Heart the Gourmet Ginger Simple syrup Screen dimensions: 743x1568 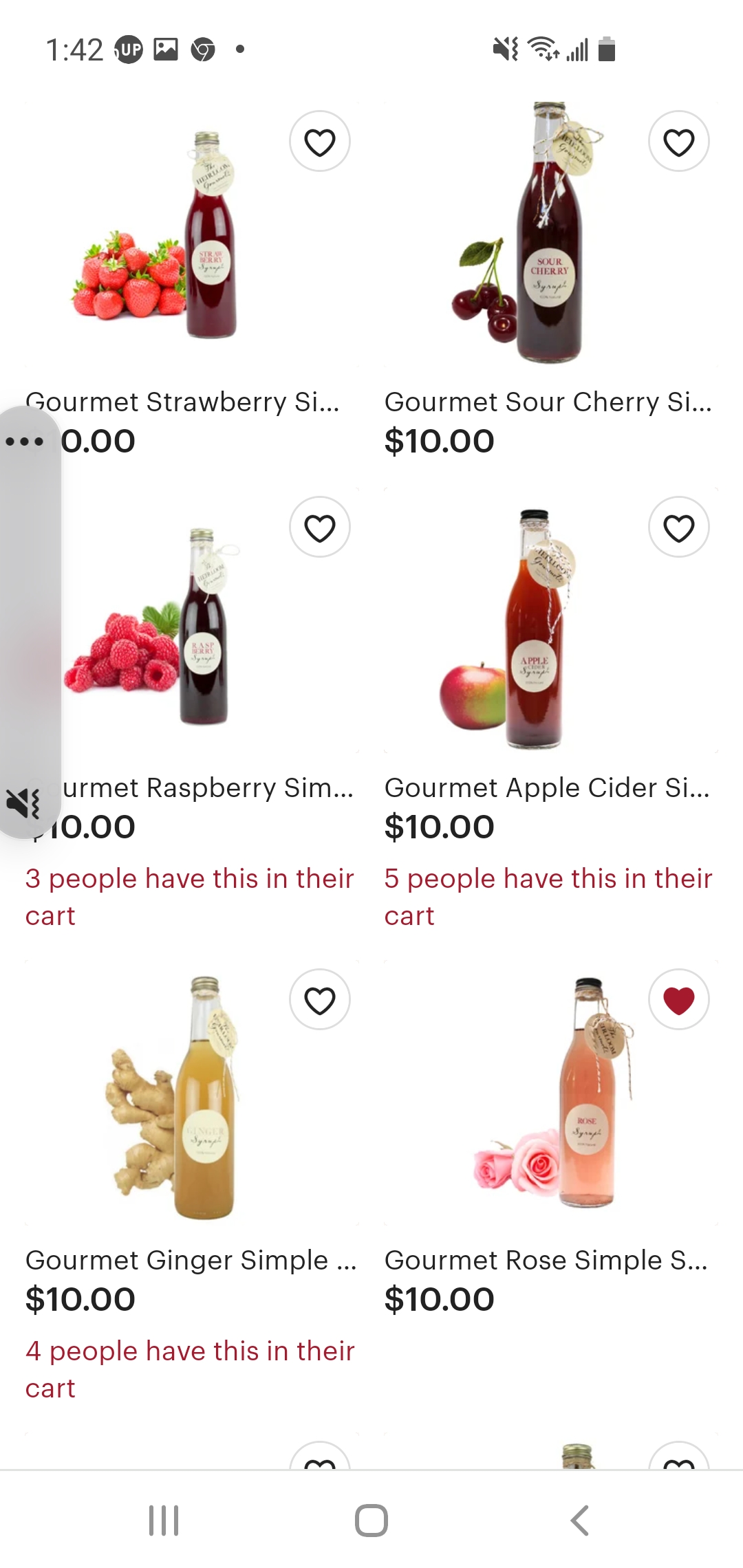(320, 1000)
